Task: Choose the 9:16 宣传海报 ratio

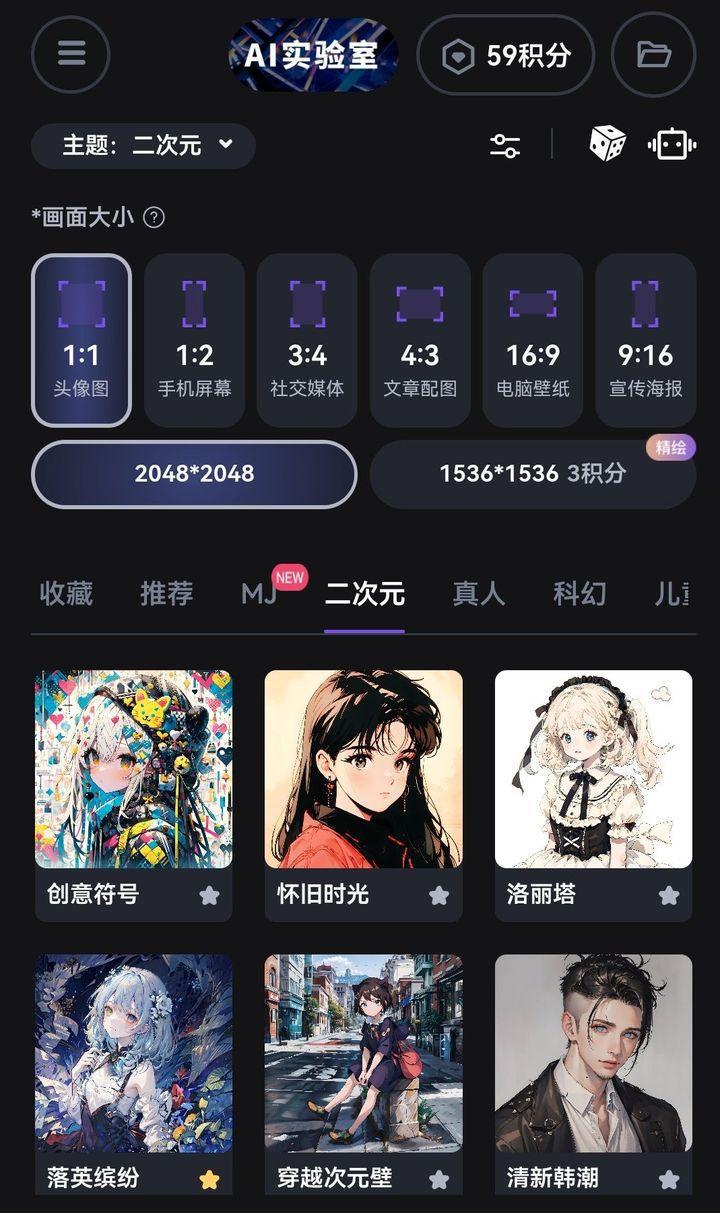Action: coord(646,340)
